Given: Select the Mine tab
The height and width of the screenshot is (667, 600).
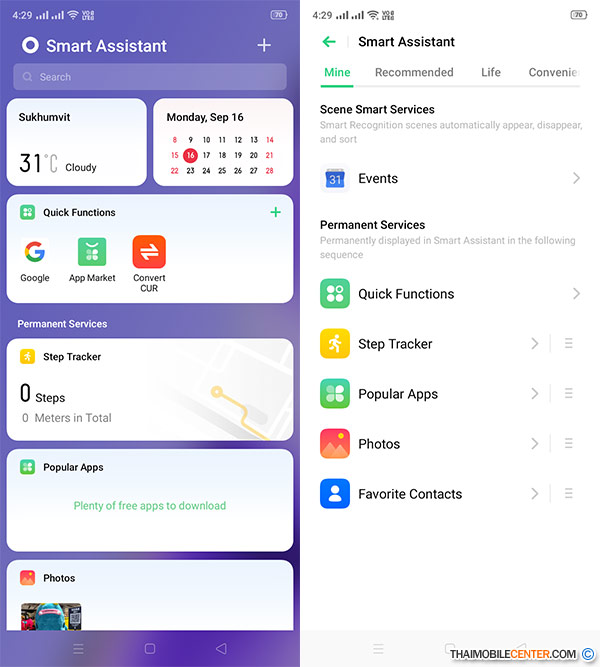Looking at the screenshot, I should tap(337, 72).
